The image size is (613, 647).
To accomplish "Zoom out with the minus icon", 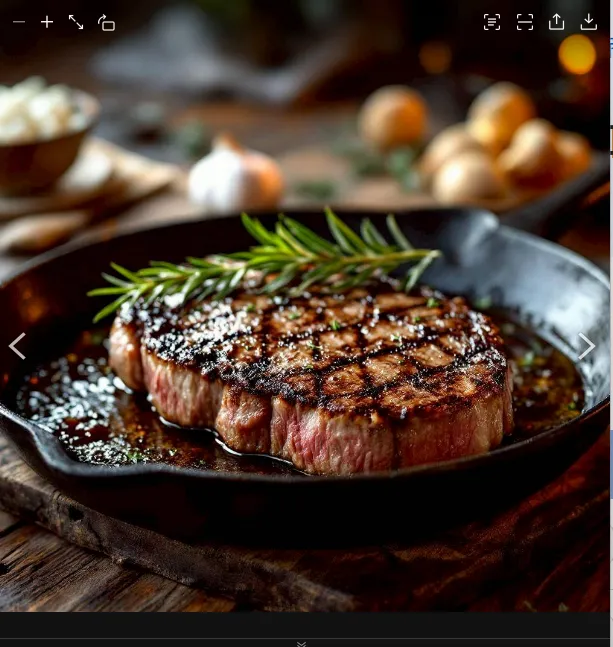I will (x=19, y=22).
